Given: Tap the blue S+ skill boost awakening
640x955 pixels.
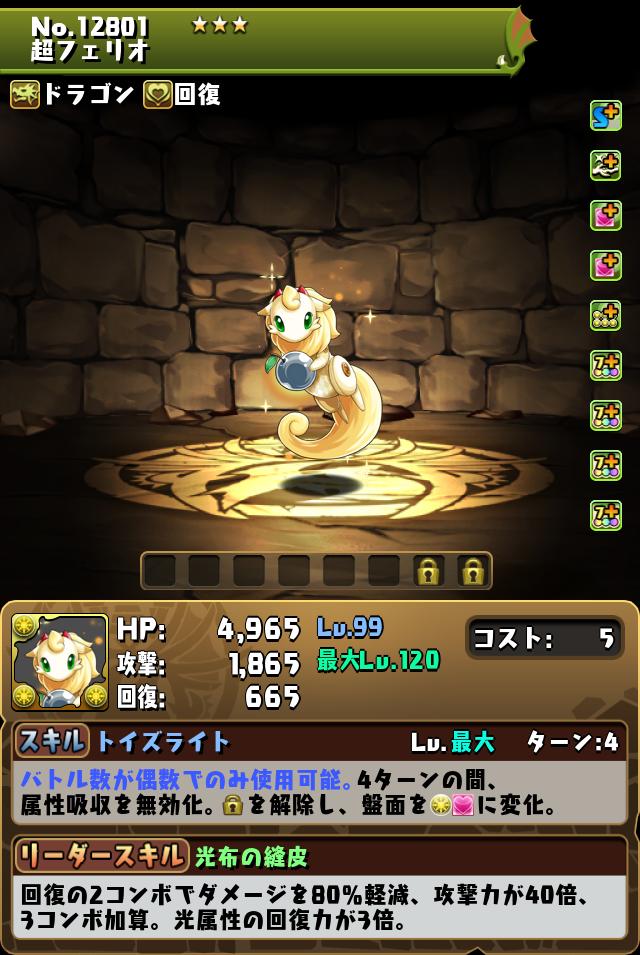Looking at the screenshot, I should point(605,116).
